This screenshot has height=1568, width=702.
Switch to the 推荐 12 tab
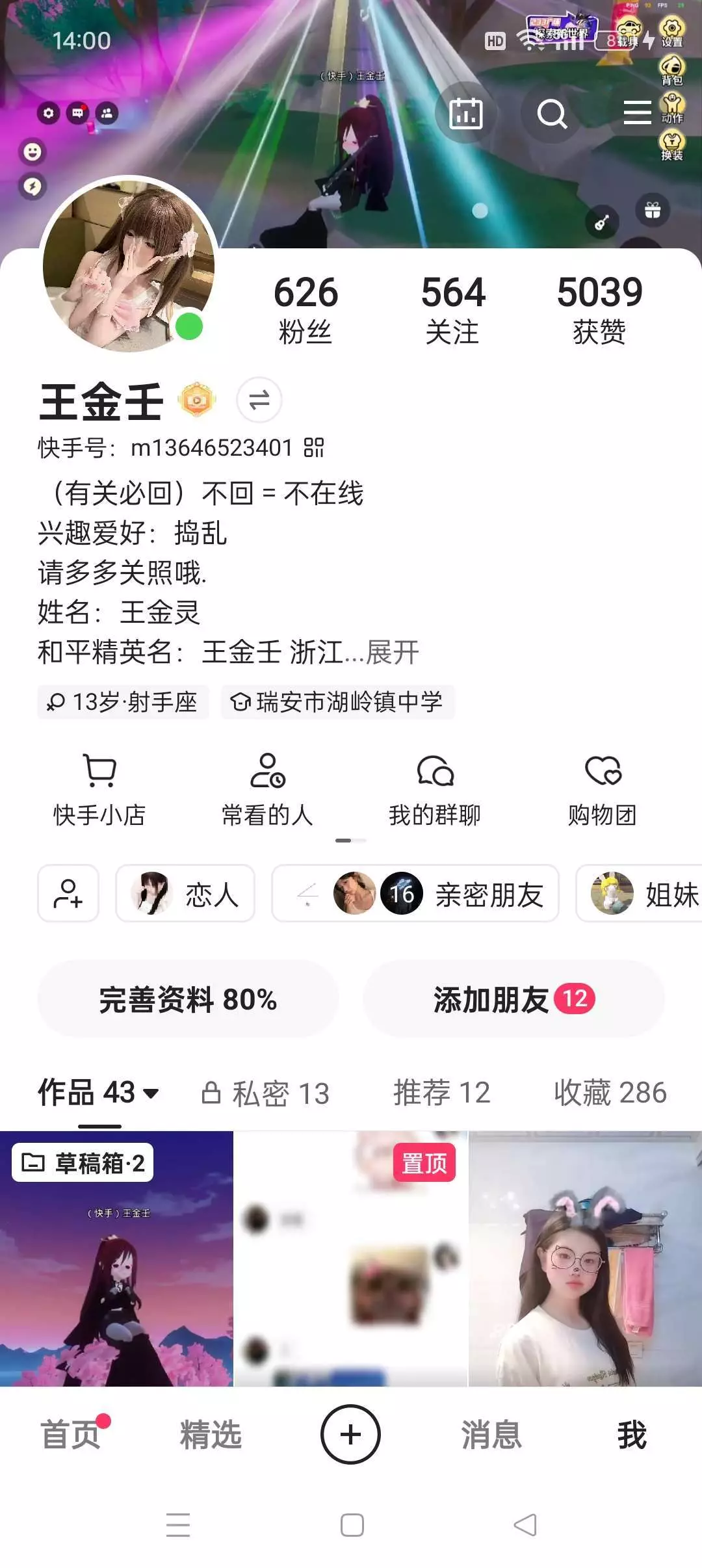441,1093
